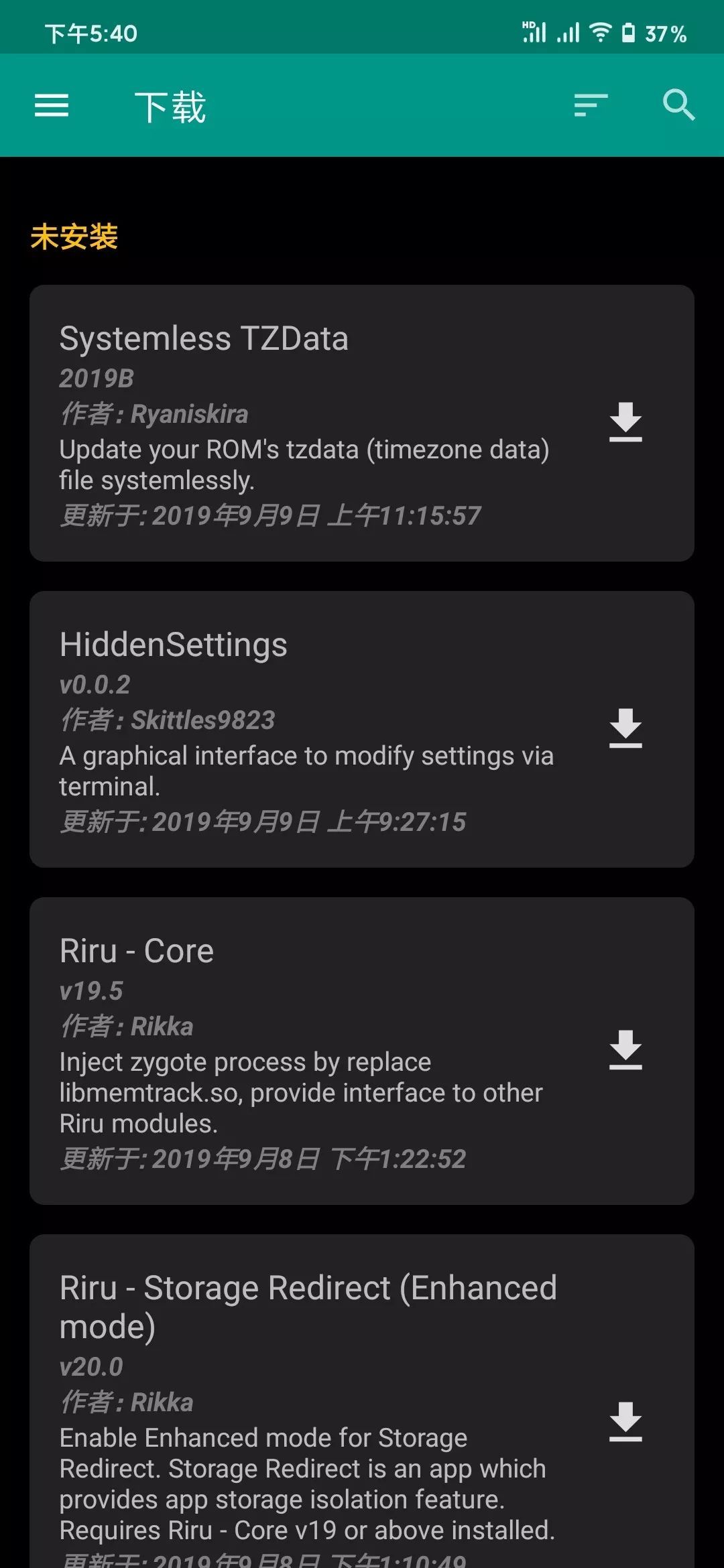
Task: Download Riru - Storage Redirect module
Action: 625,1421
